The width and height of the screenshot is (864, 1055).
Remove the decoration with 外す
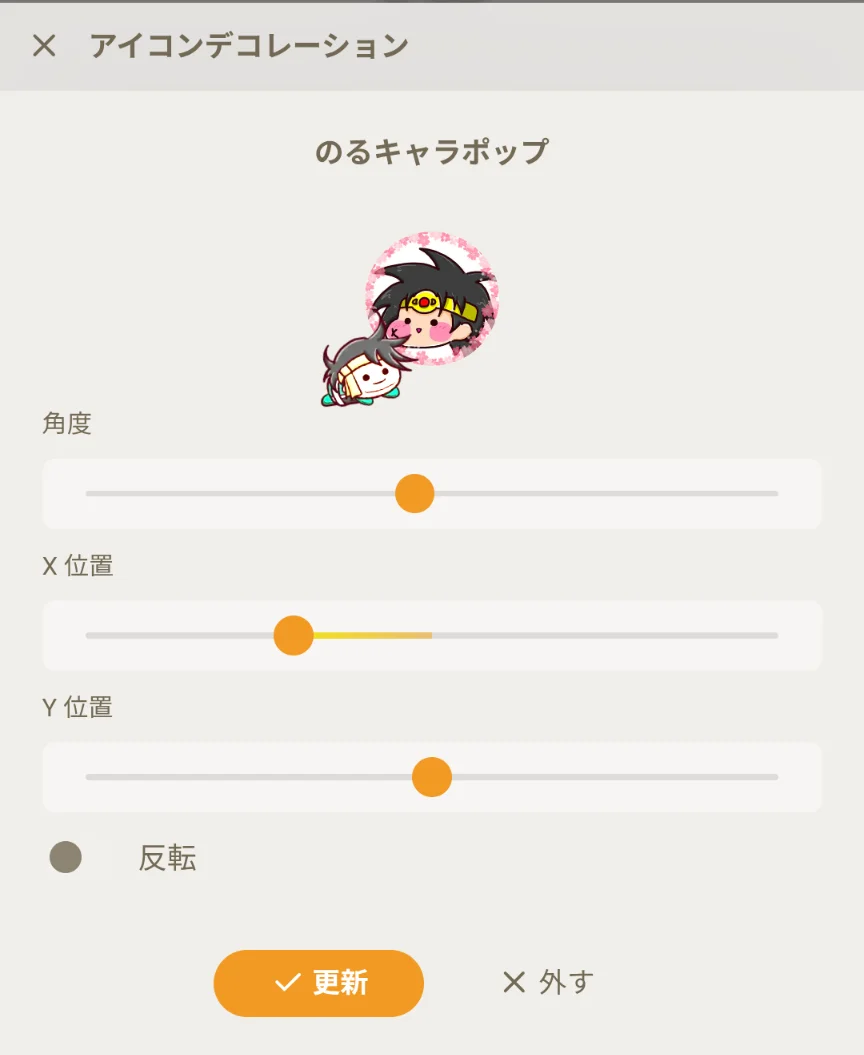(547, 983)
